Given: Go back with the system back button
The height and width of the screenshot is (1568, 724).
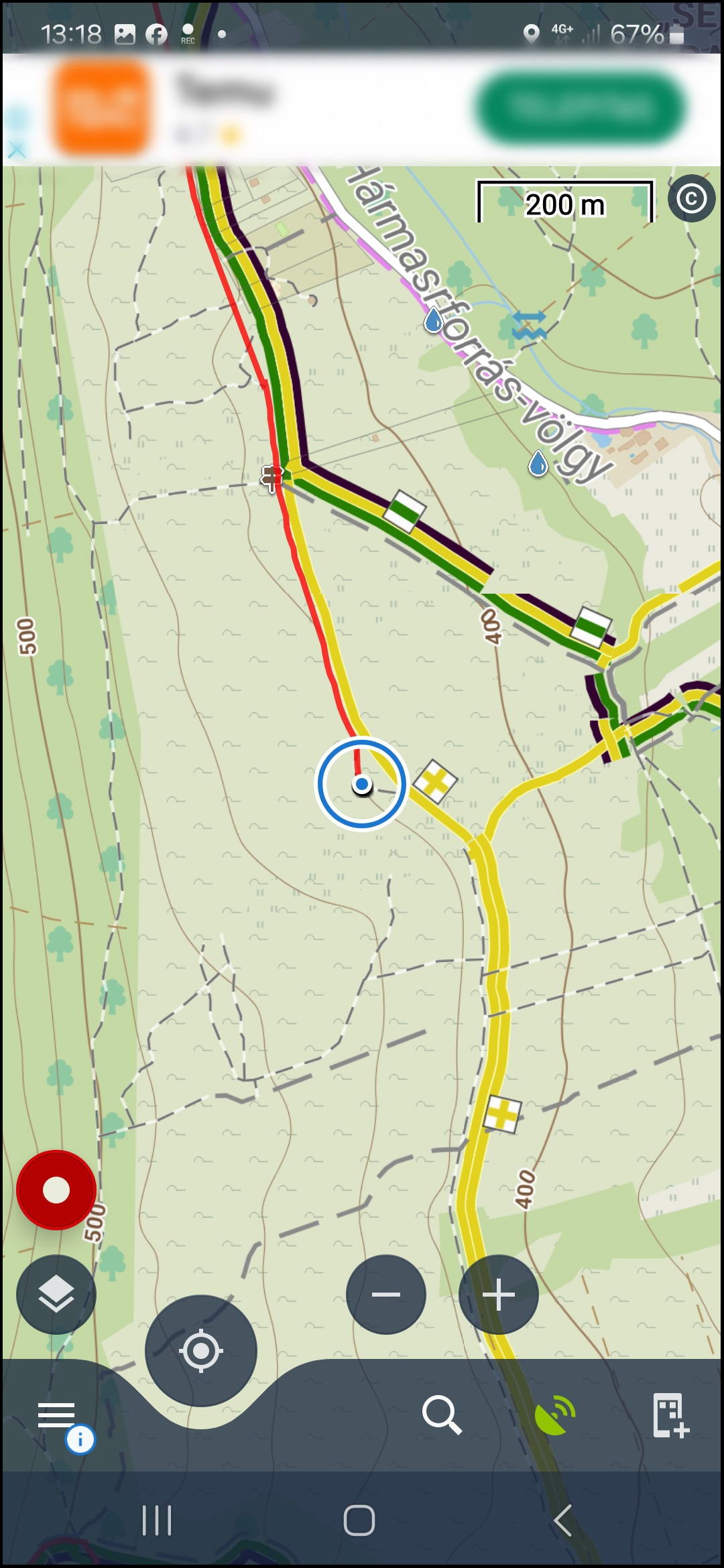Looking at the screenshot, I should pyautogui.click(x=563, y=1520).
